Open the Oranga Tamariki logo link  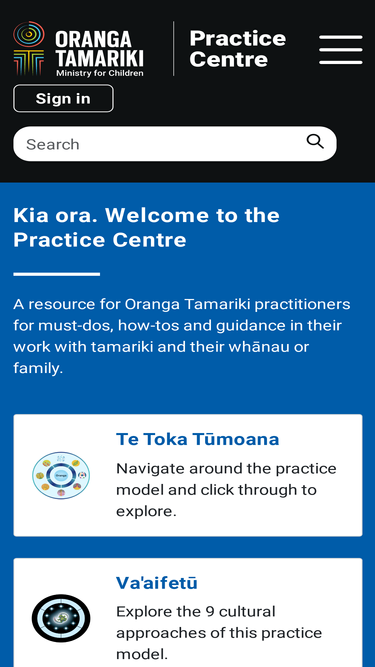[79, 49]
